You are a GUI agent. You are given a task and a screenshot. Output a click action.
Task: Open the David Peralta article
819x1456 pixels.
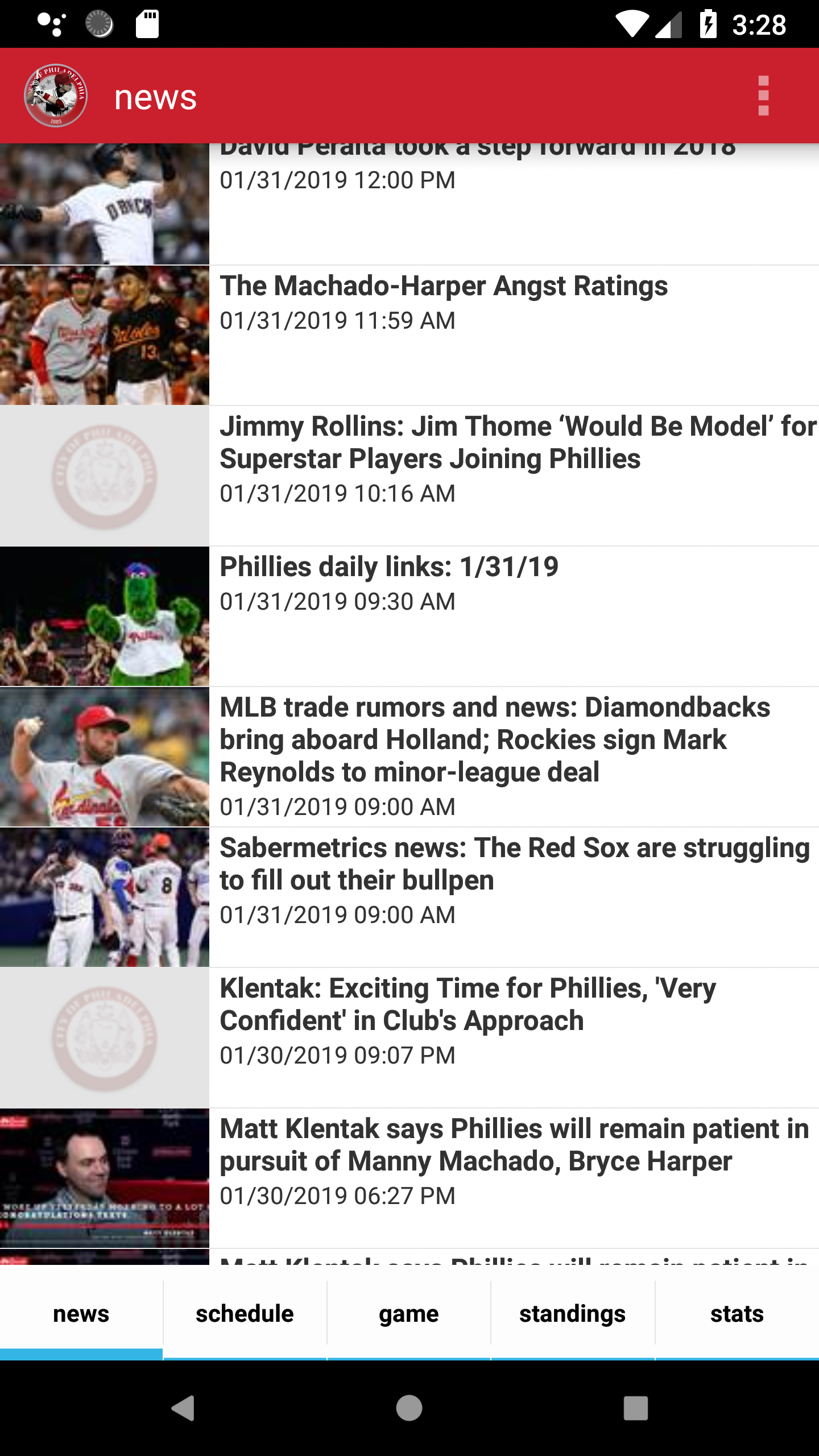click(x=478, y=171)
